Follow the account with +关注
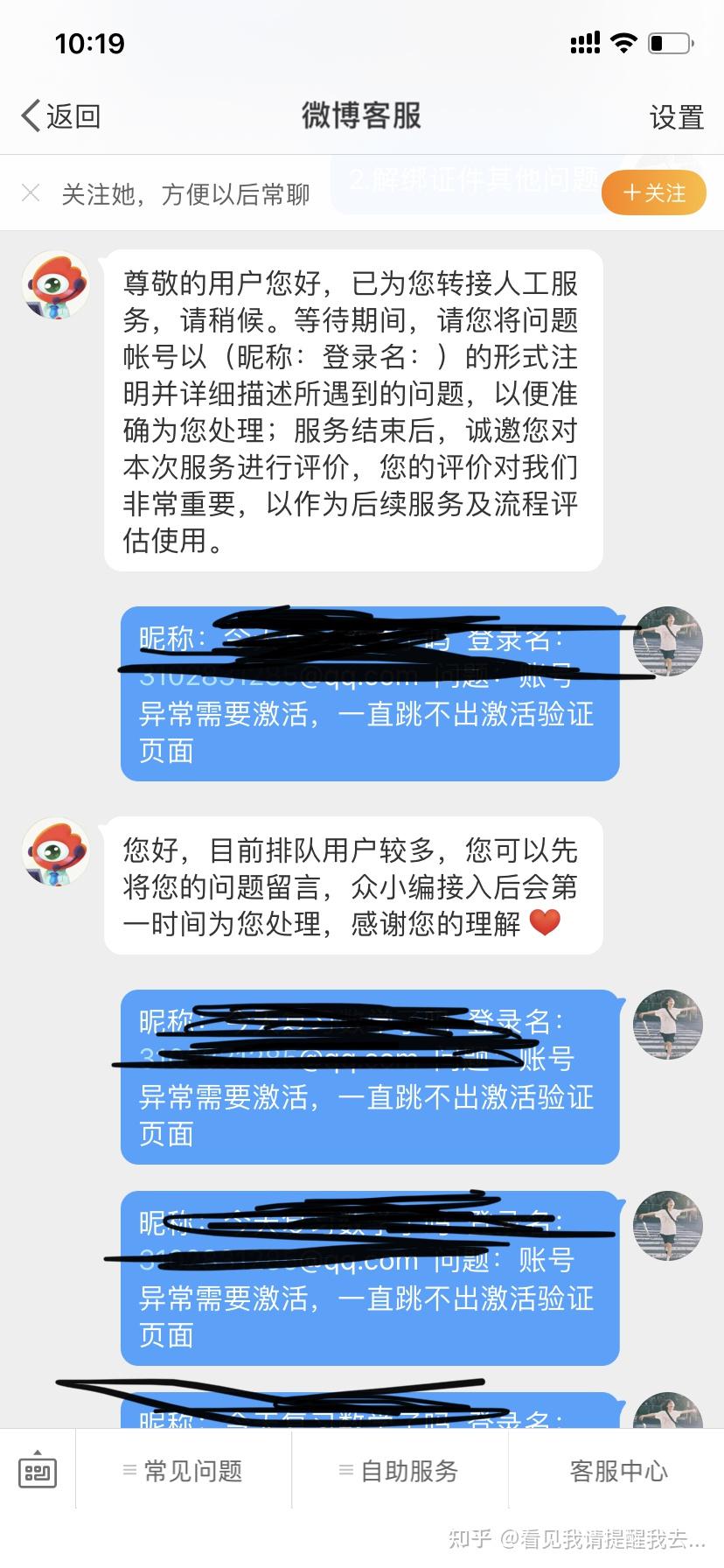This screenshot has width=724, height=1568. point(653,192)
